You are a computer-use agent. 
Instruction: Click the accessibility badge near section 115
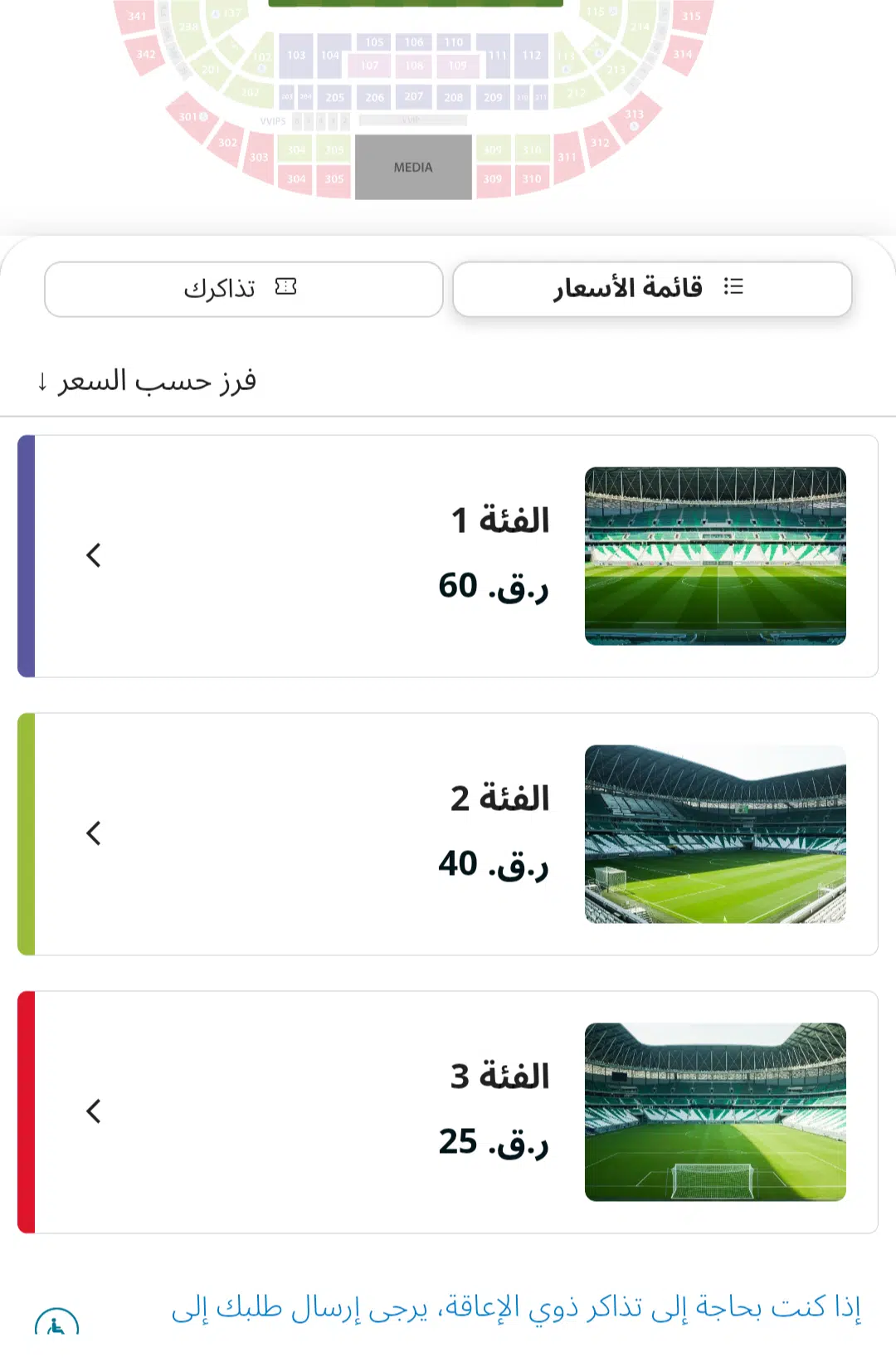tap(612, 12)
